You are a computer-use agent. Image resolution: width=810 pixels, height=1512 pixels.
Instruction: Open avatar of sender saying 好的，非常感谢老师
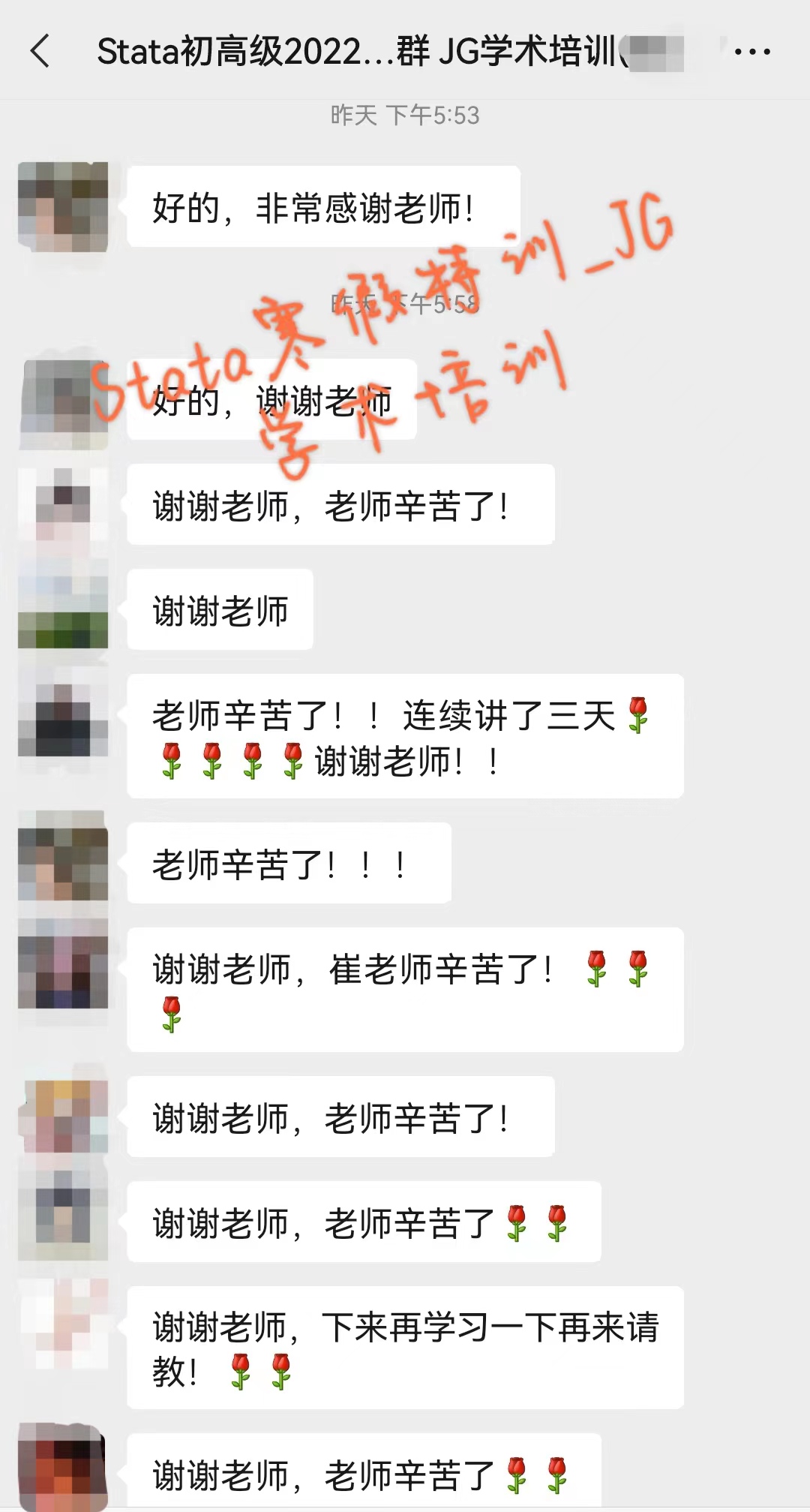pyautogui.click(x=63, y=207)
